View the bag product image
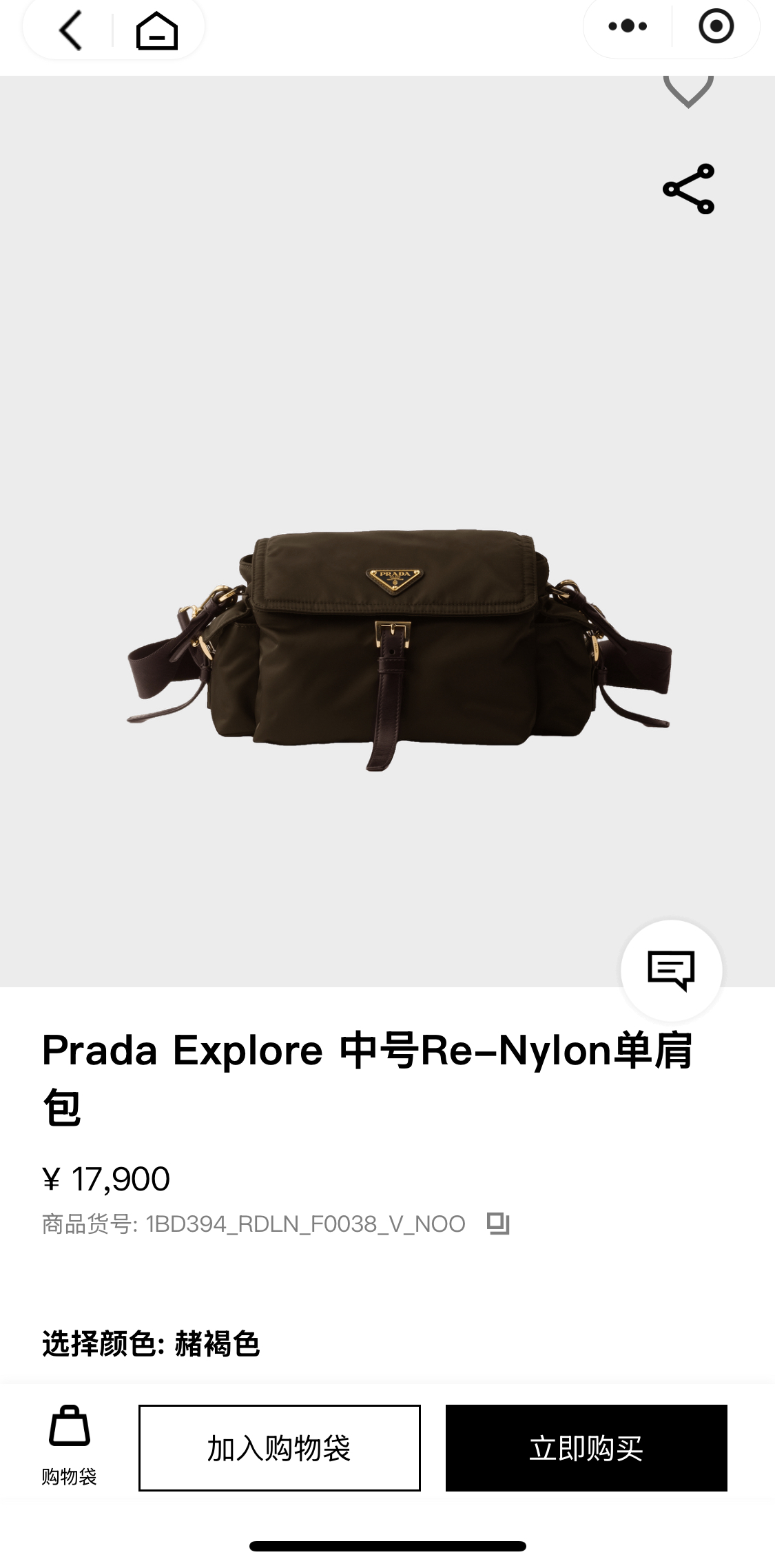 coord(398,648)
